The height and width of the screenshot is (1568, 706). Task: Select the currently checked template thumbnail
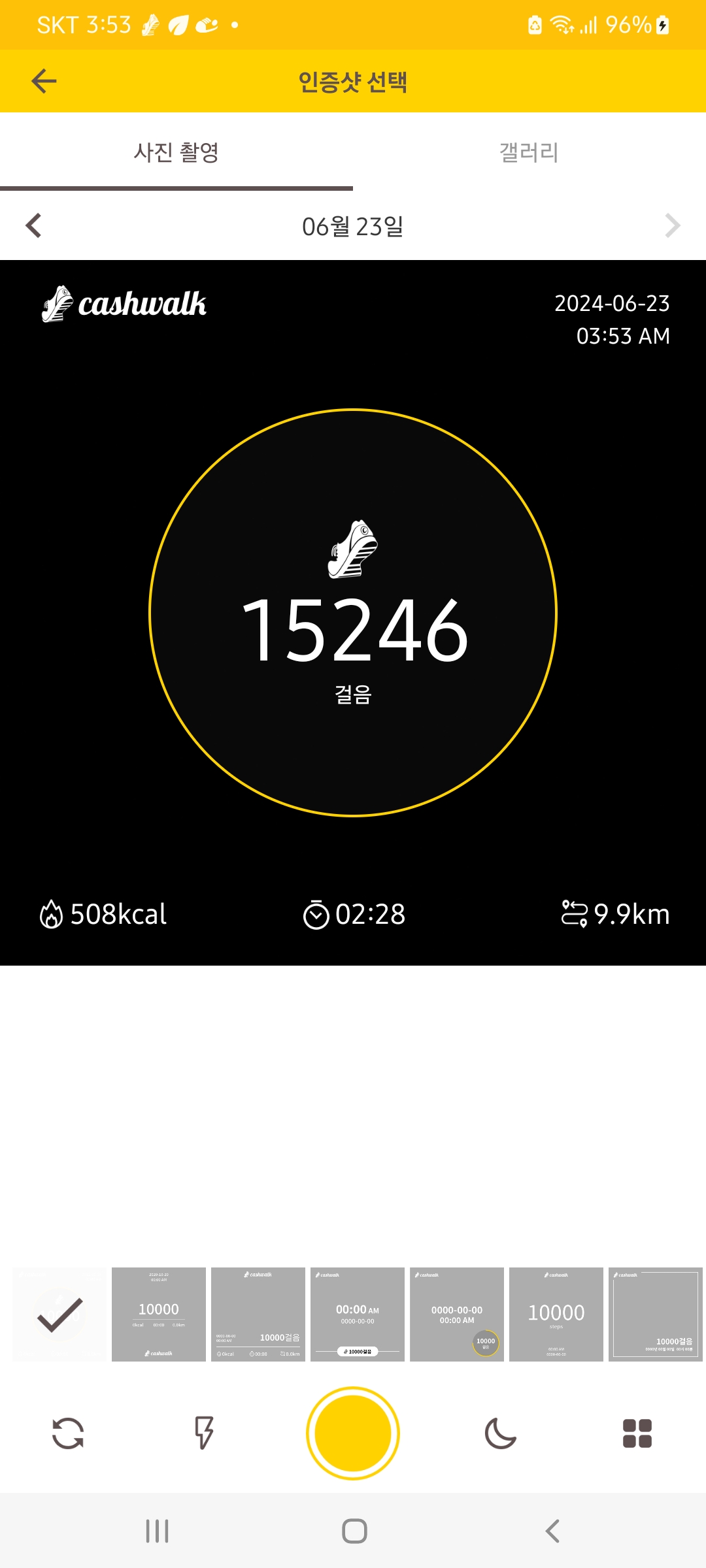(x=59, y=1315)
